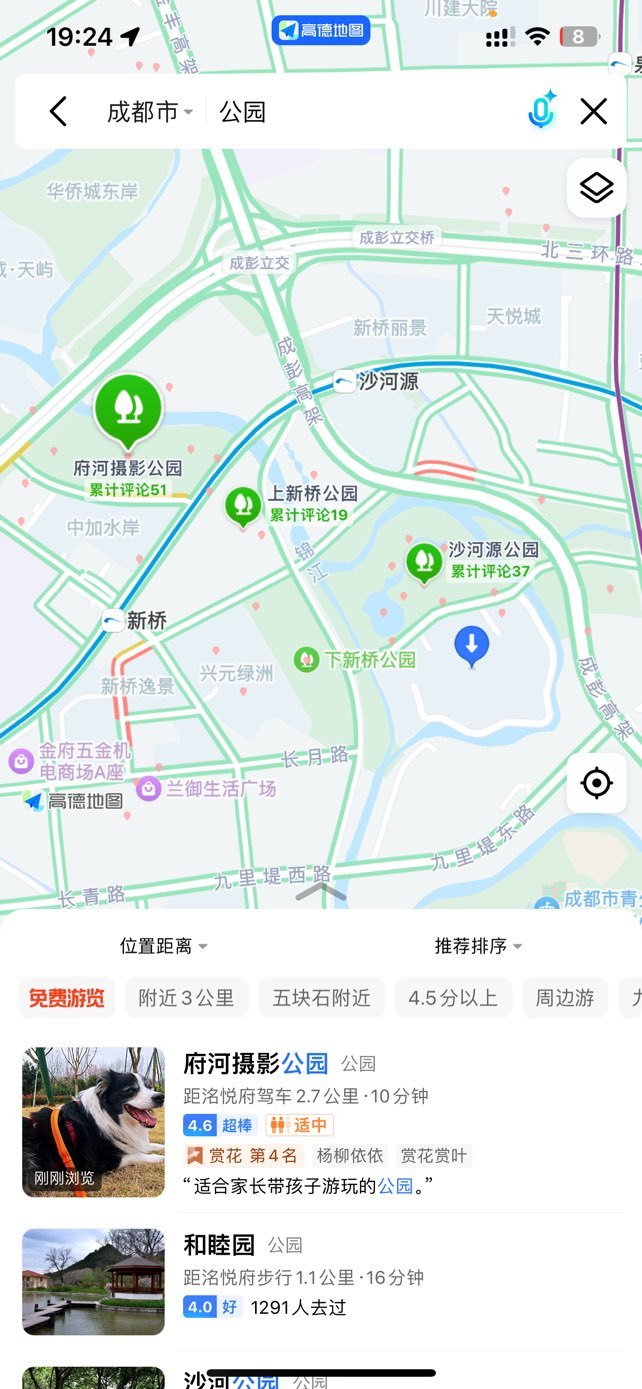642x1389 pixels.
Task: Filter by 五块石附近
Action: (322, 997)
